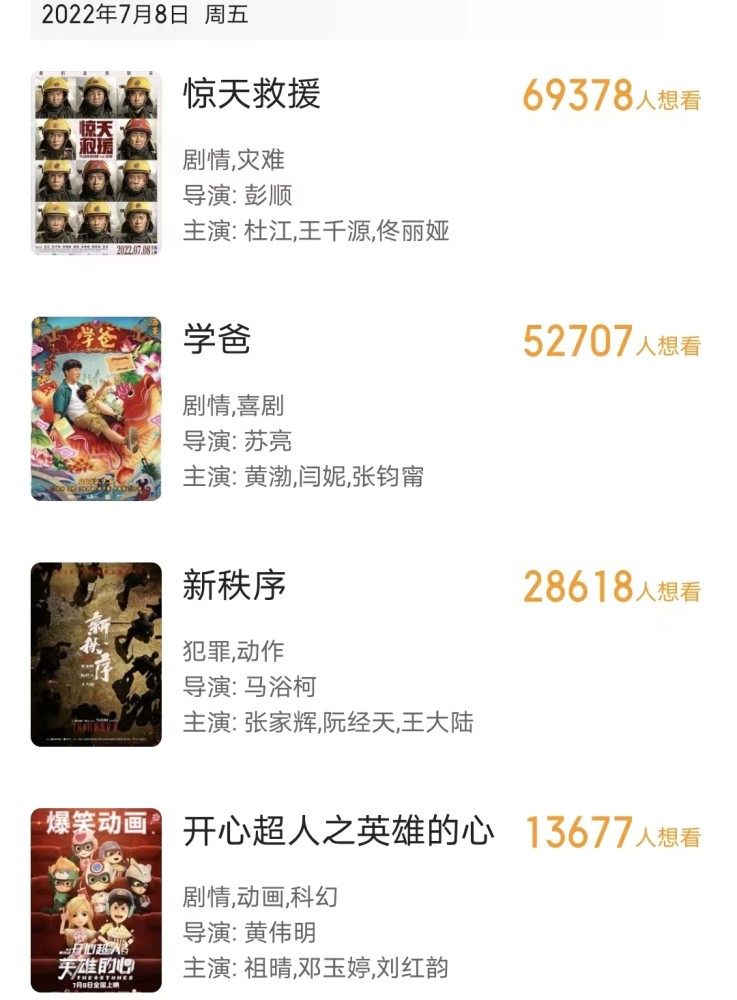
Task: Open 开心超人之英雄的心 movie page
Action: (x=338, y=832)
